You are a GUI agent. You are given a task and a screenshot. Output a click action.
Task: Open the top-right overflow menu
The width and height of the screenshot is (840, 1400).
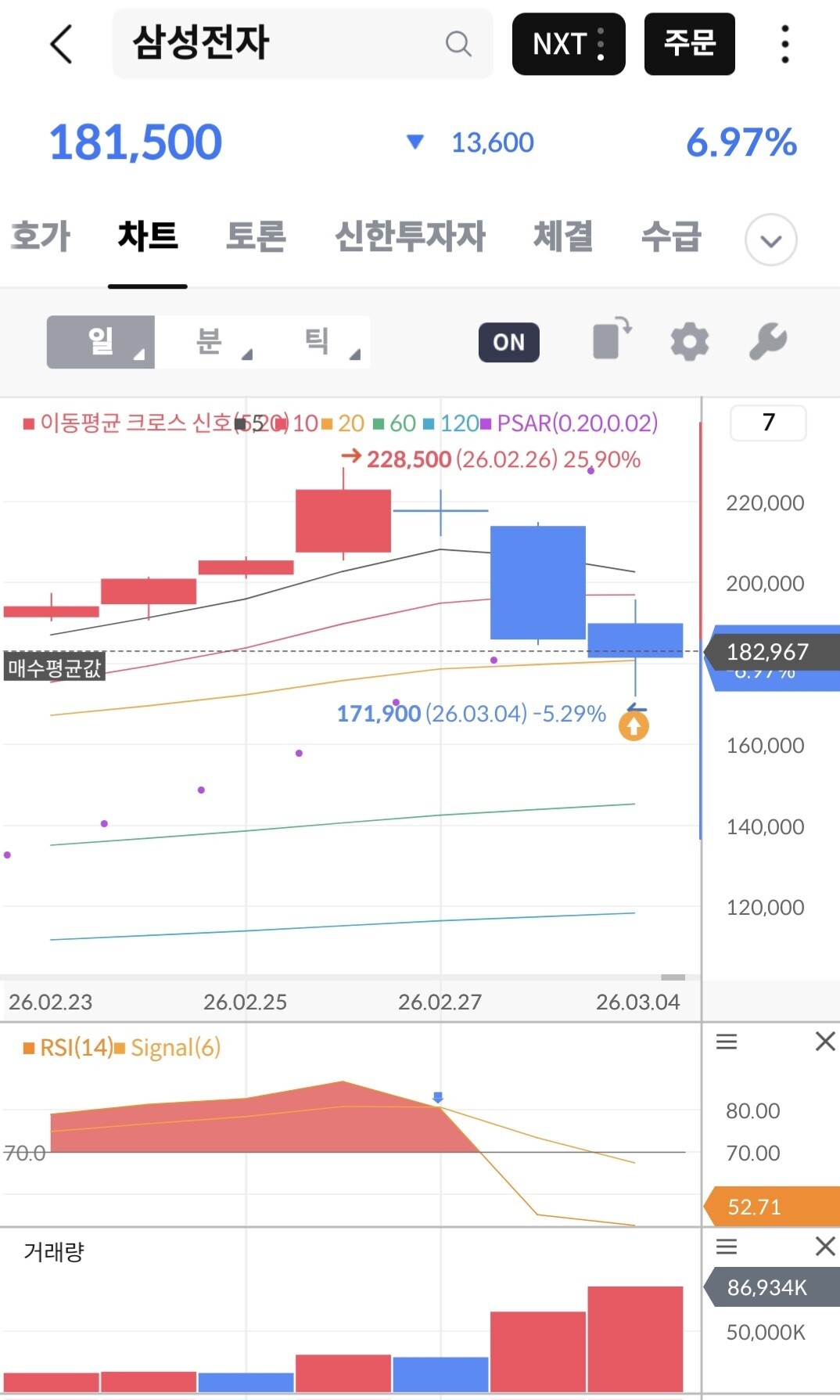point(784,44)
